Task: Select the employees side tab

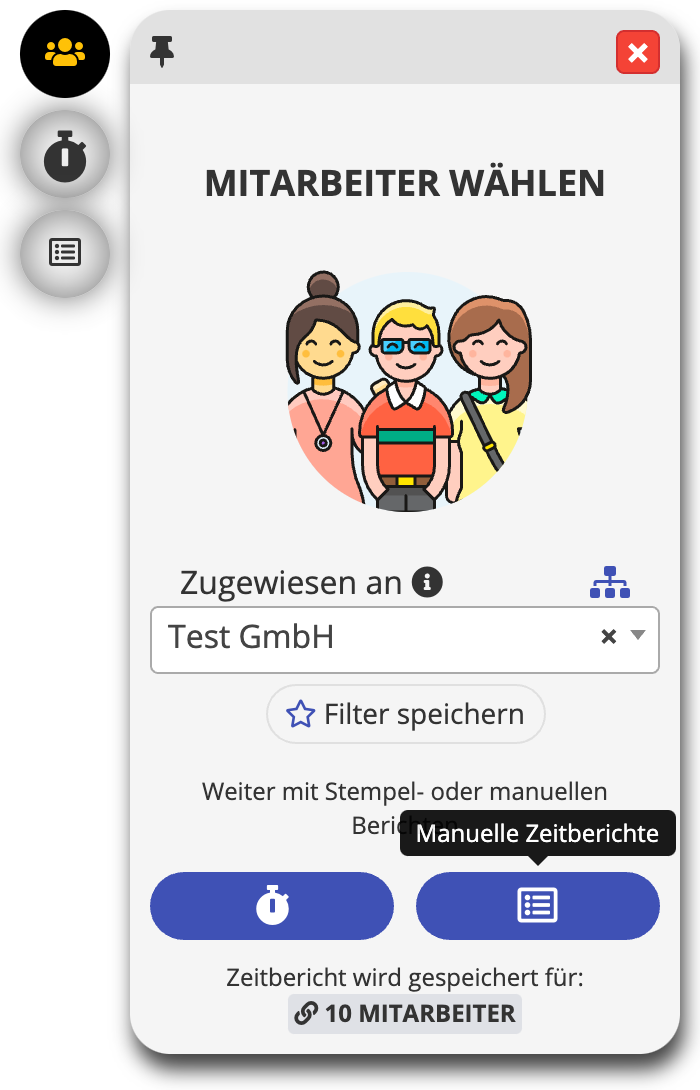Action: 65,53
